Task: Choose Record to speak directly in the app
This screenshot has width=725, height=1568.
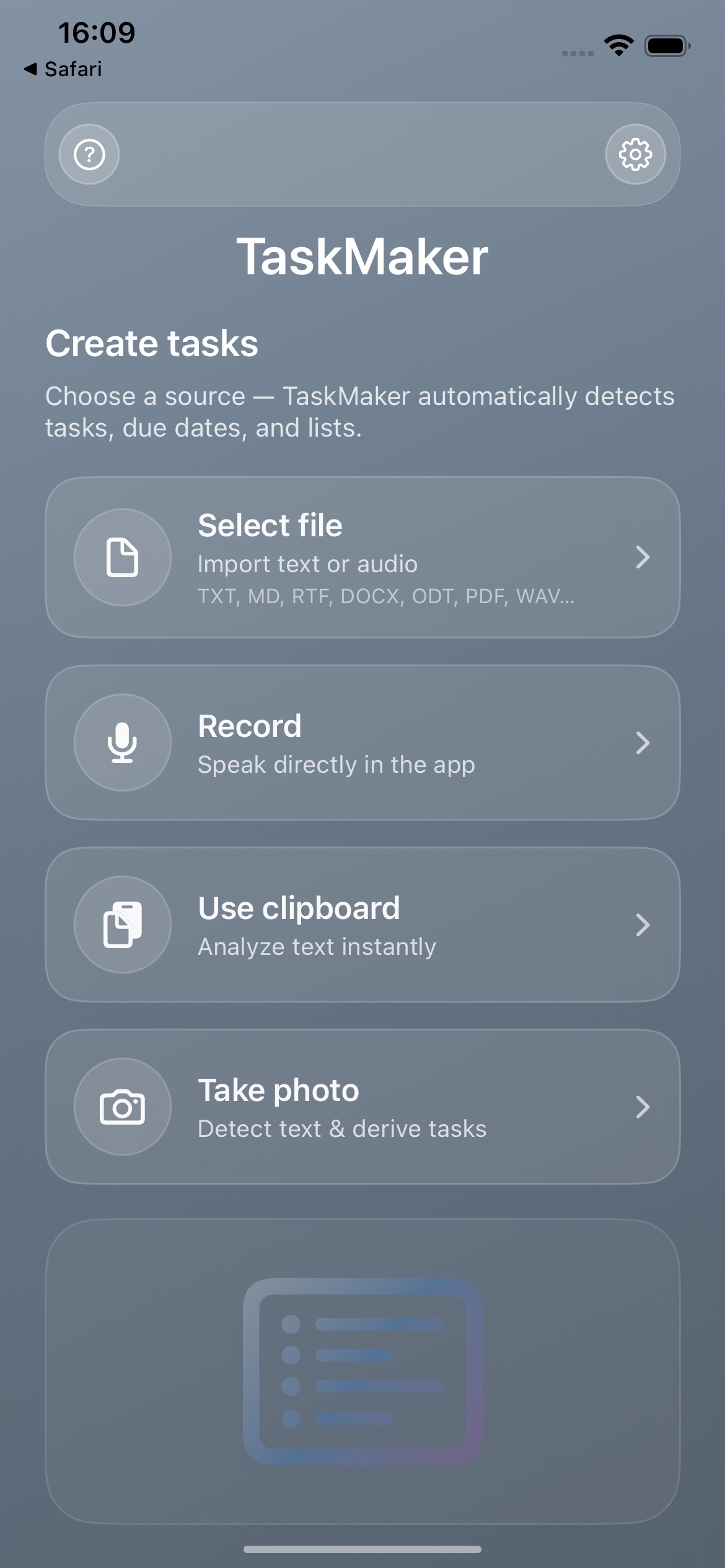Action: click(x=362, y=743)
